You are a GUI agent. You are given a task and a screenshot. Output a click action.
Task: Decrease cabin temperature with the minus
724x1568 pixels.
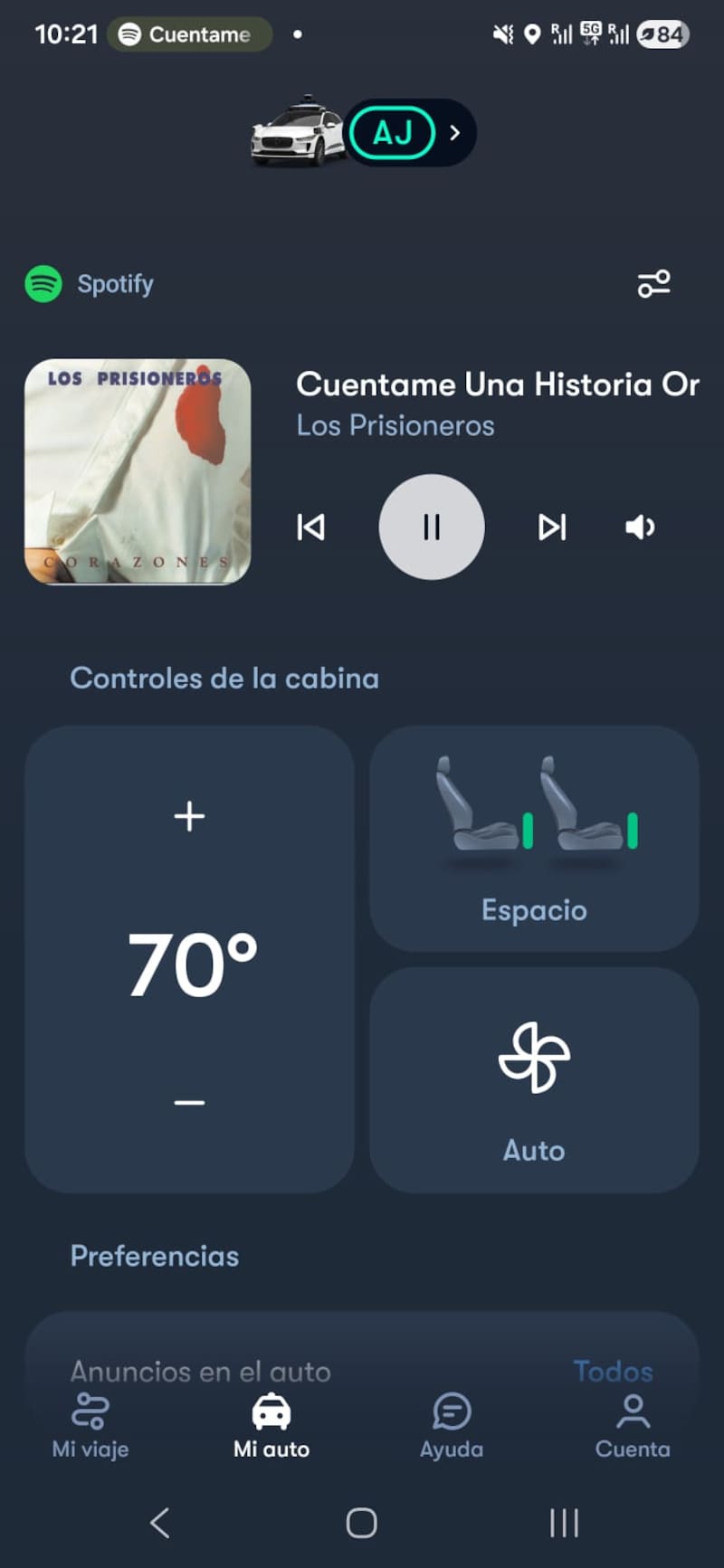tap(189, 1102)
